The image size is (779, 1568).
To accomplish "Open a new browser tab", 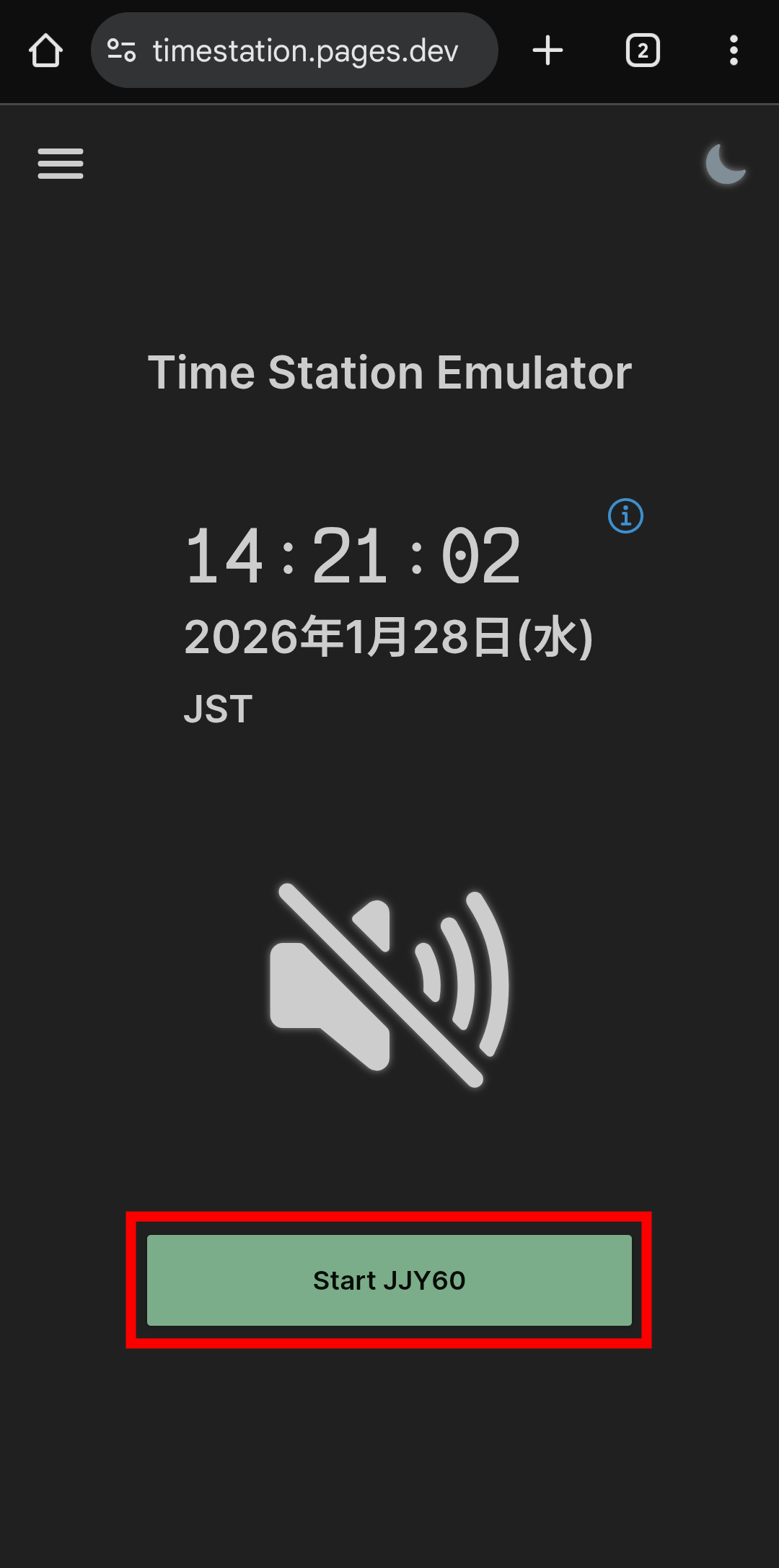I will click(x=547, y=51).
